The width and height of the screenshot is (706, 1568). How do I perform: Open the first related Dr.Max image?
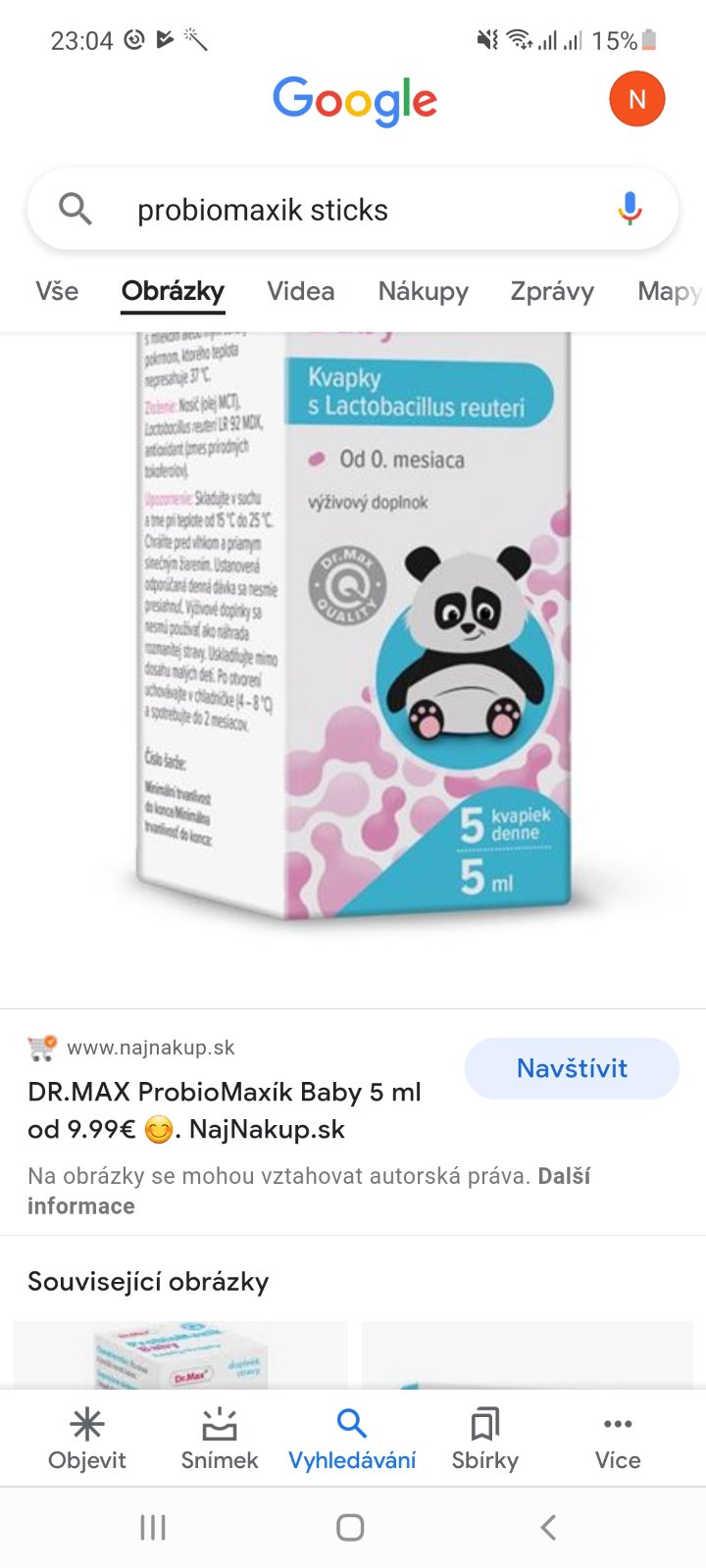pos(181,1355)
